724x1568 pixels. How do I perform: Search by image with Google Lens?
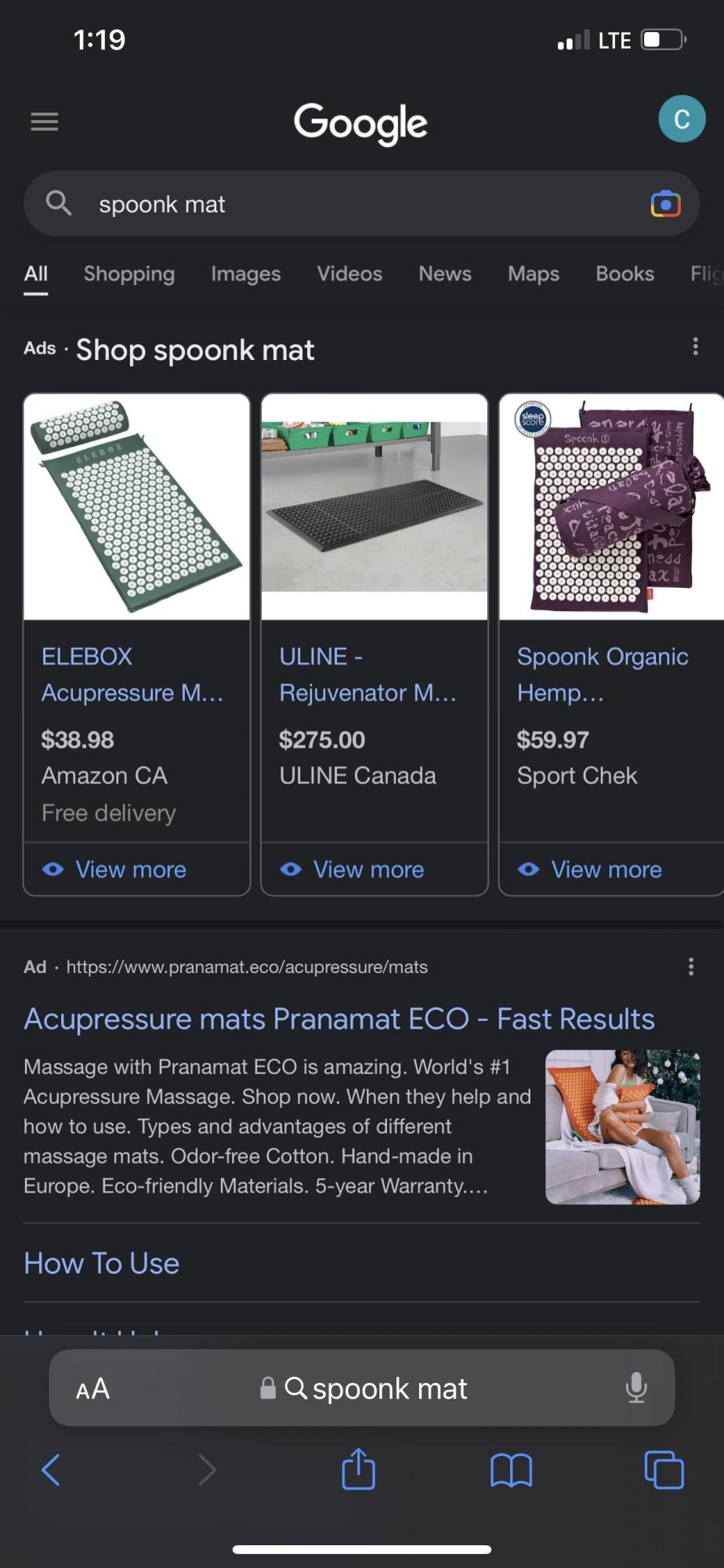point(665,205)
